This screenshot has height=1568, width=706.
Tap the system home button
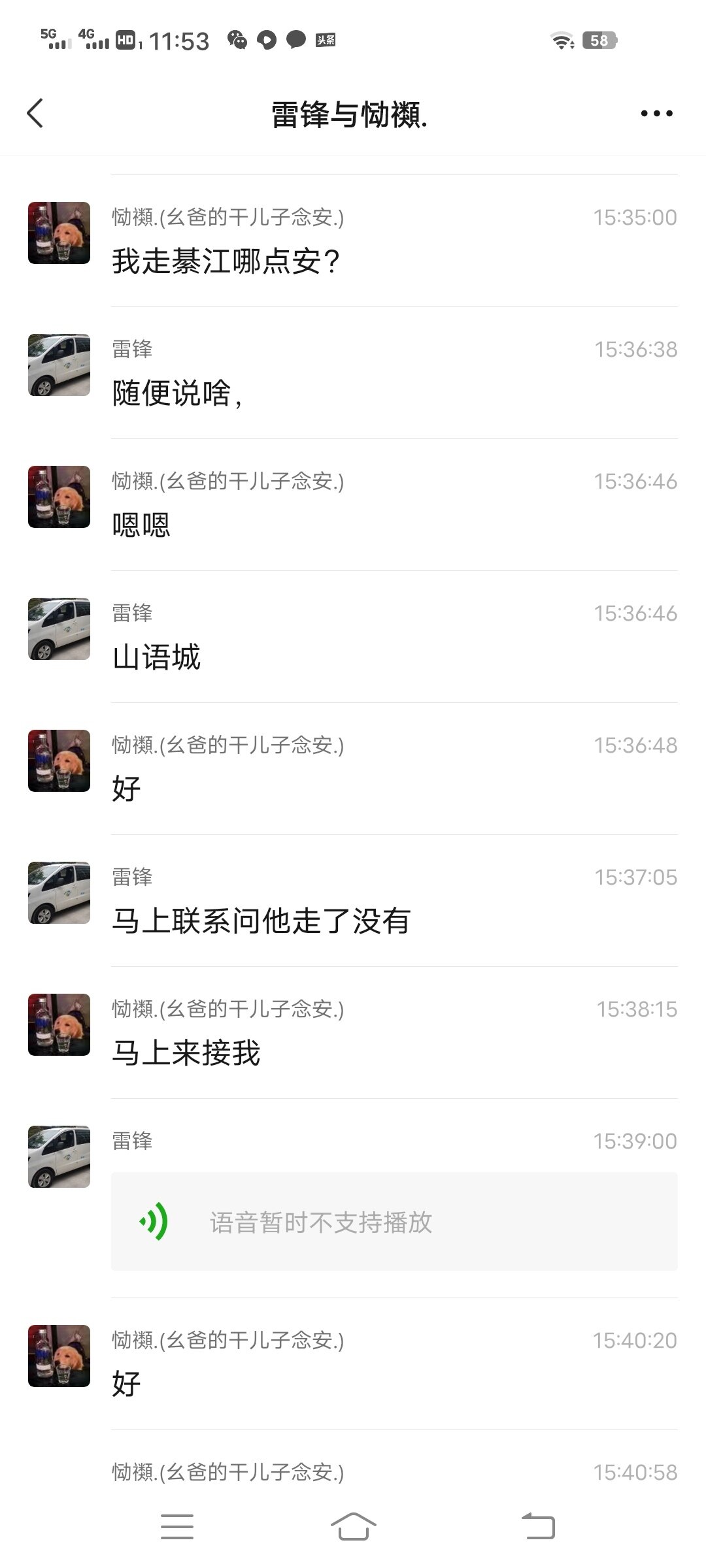(x=353, y=1527)
